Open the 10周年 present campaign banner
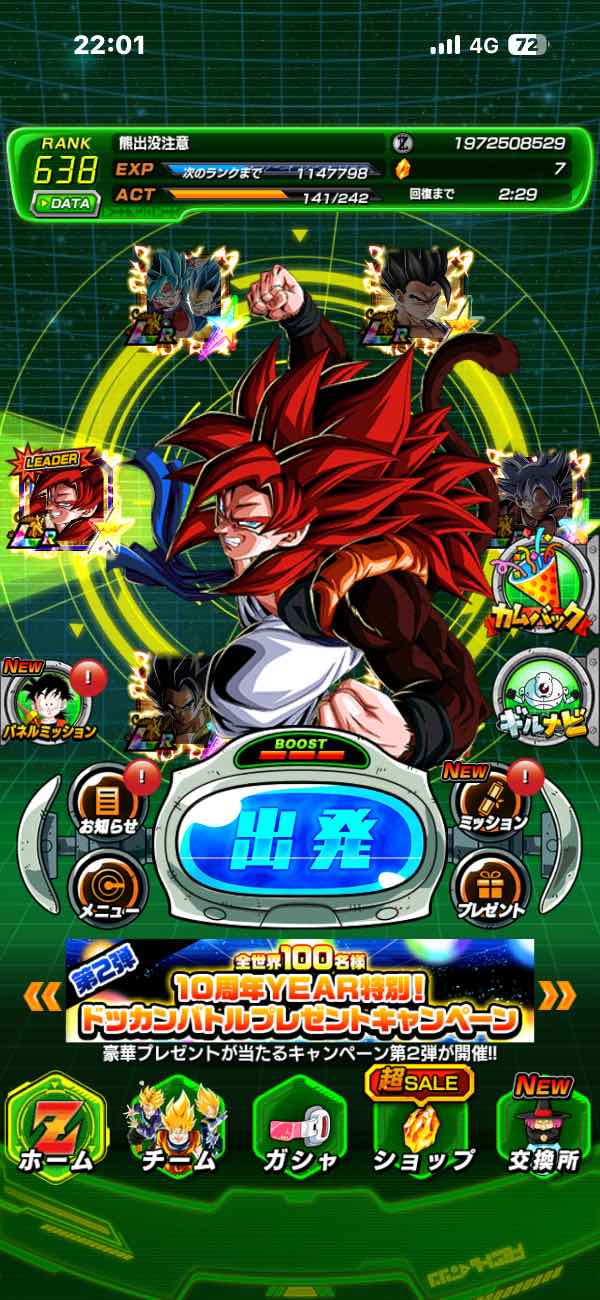The image size is (600, 1300). click(x=299, y=990)
